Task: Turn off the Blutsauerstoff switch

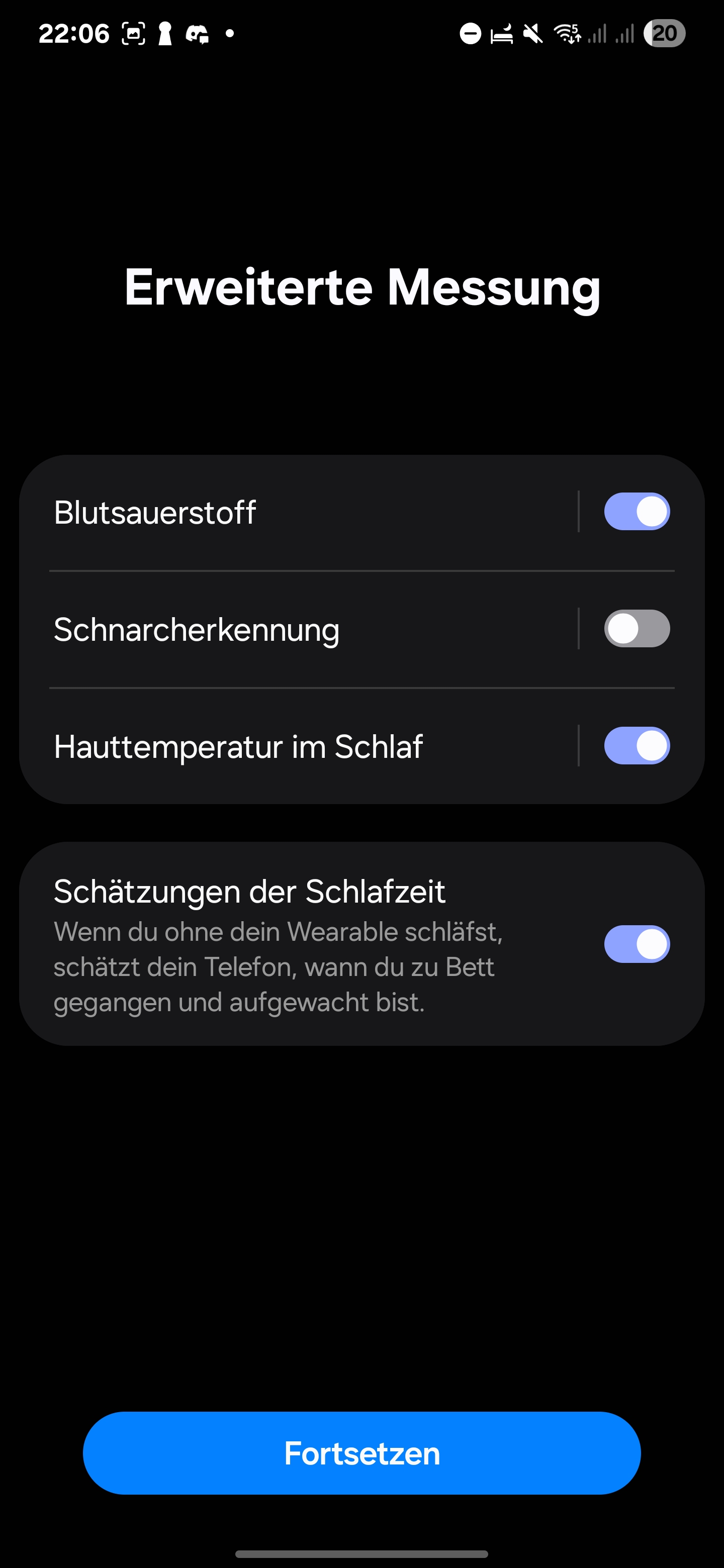Action: click(637, 511)
